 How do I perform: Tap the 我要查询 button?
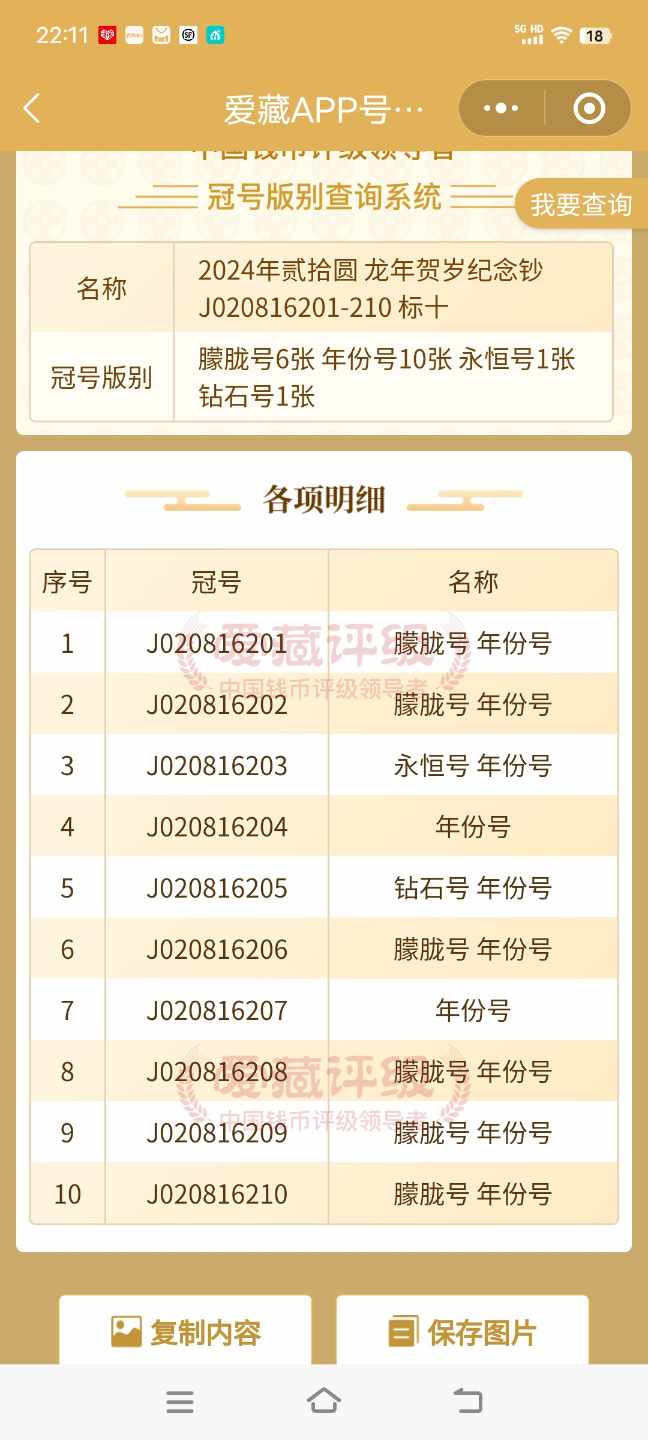pyautogui.click(x=581, y=205)
